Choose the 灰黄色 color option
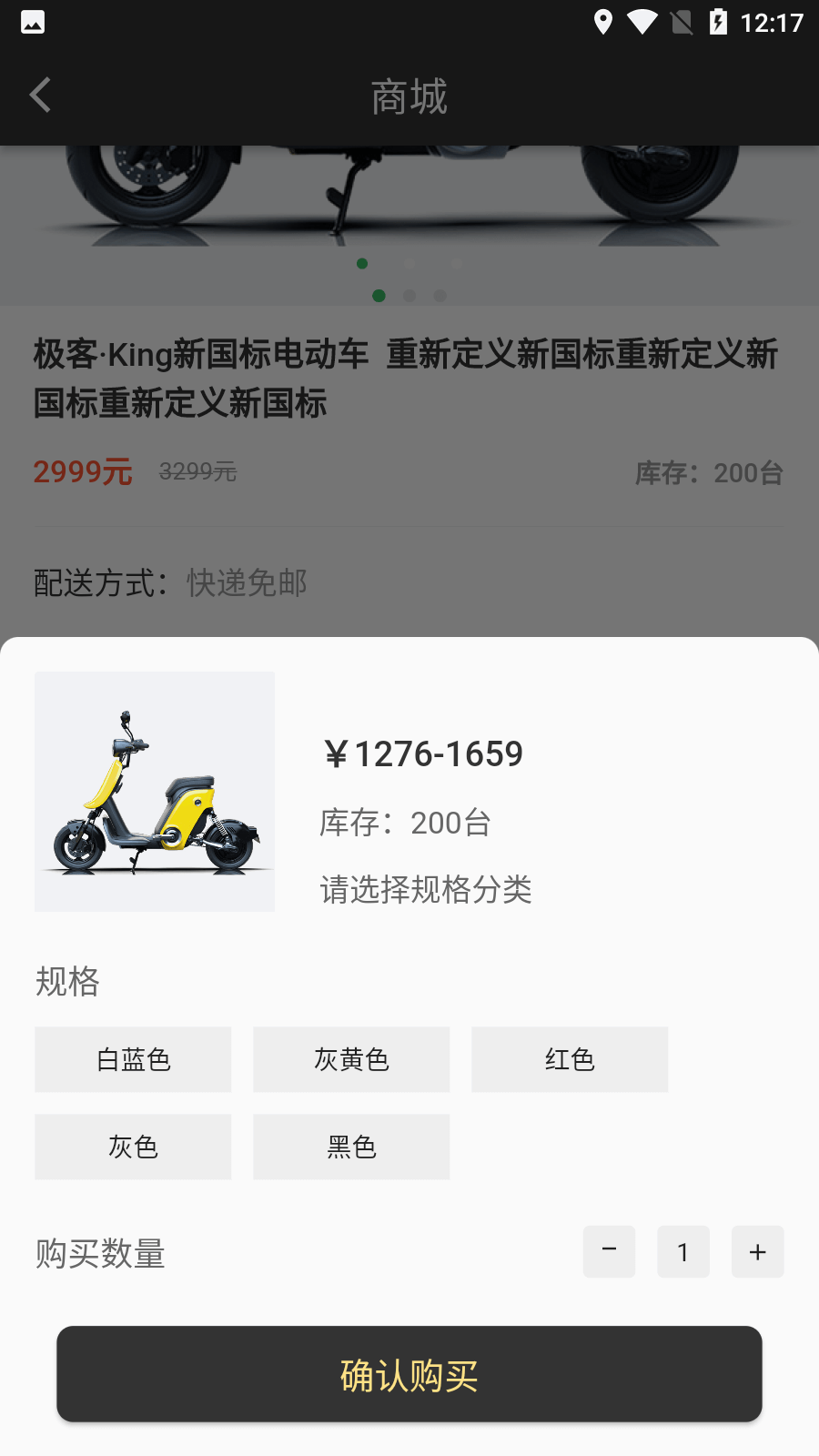Image resolution: width=819 pixels, height=1456 pixels. coord(351,1059)
